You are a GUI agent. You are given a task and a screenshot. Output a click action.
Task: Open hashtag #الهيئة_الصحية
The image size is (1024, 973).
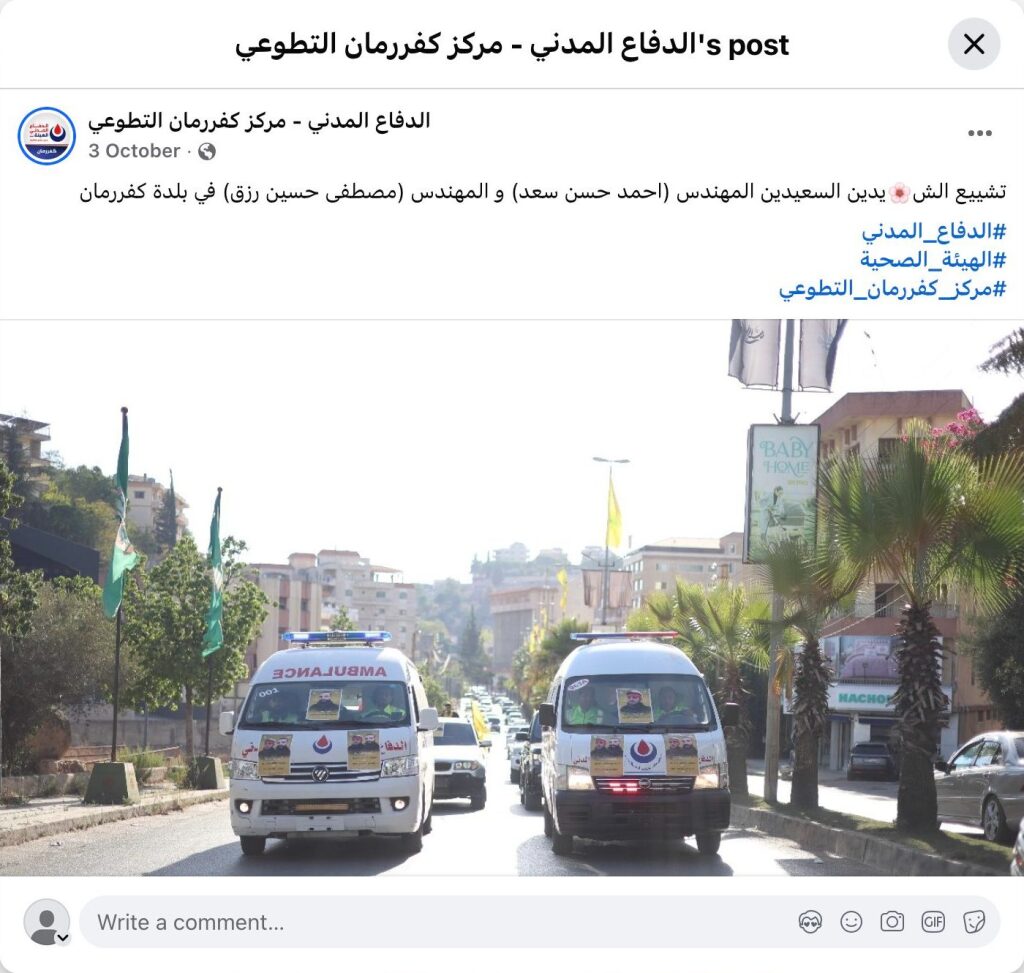(932, 260)
